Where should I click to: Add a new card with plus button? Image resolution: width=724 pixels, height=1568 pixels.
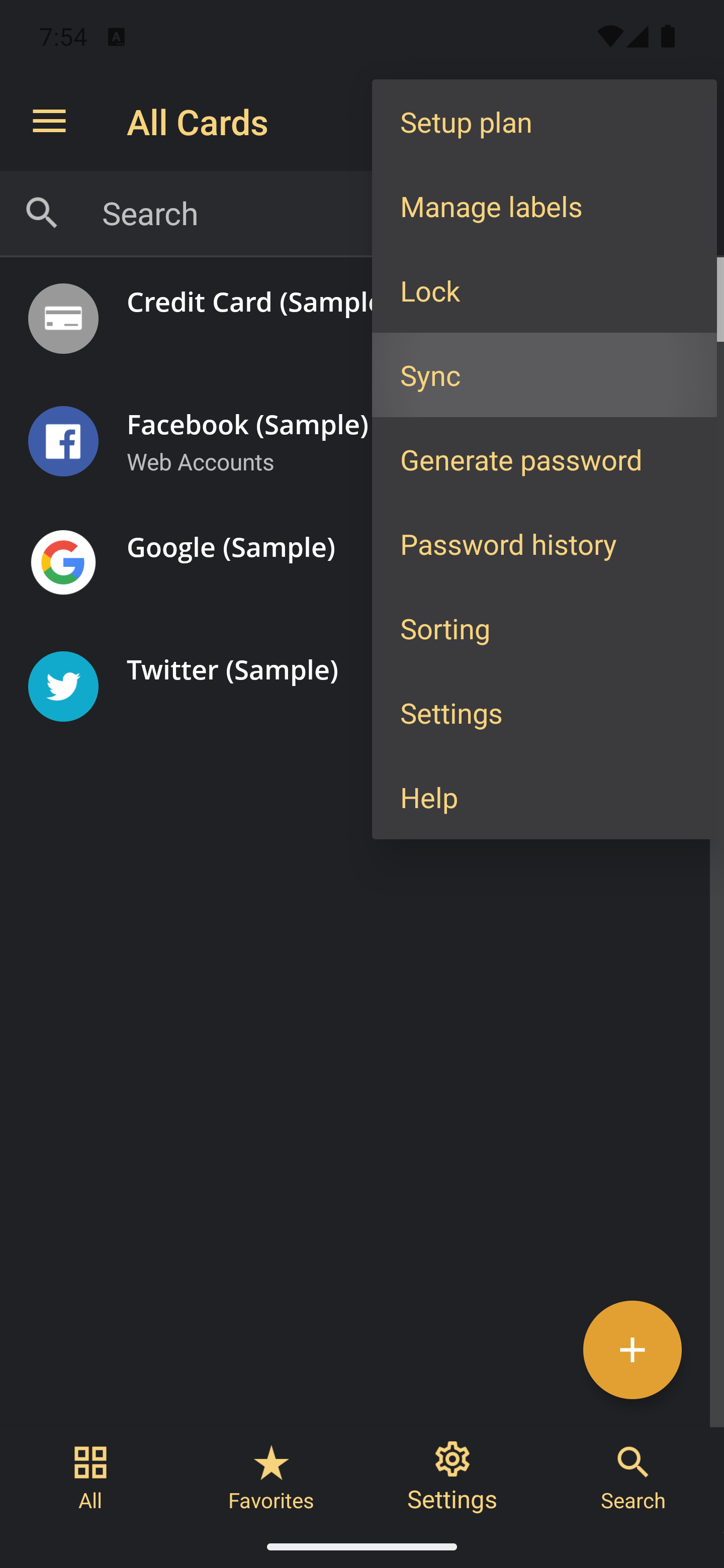point(631,1349)
